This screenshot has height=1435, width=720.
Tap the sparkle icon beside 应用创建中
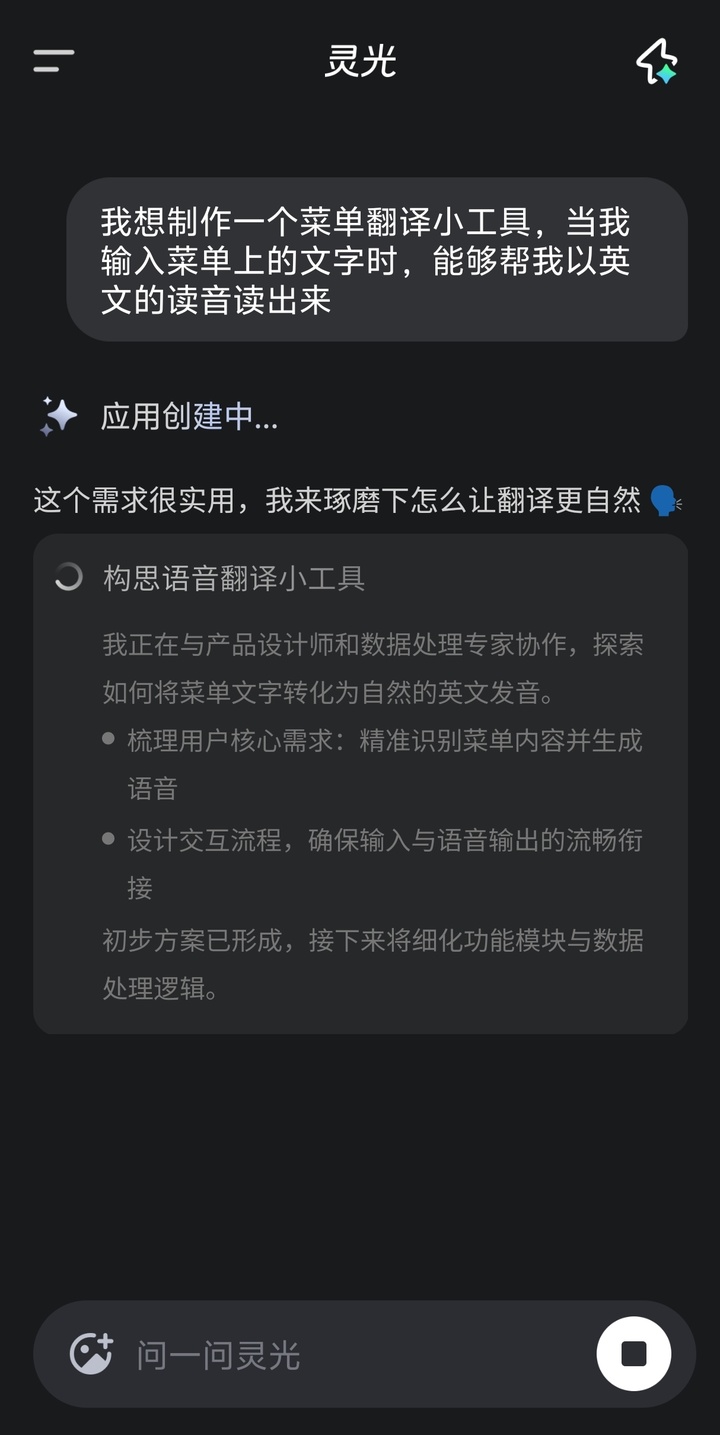tap(55, 416)
